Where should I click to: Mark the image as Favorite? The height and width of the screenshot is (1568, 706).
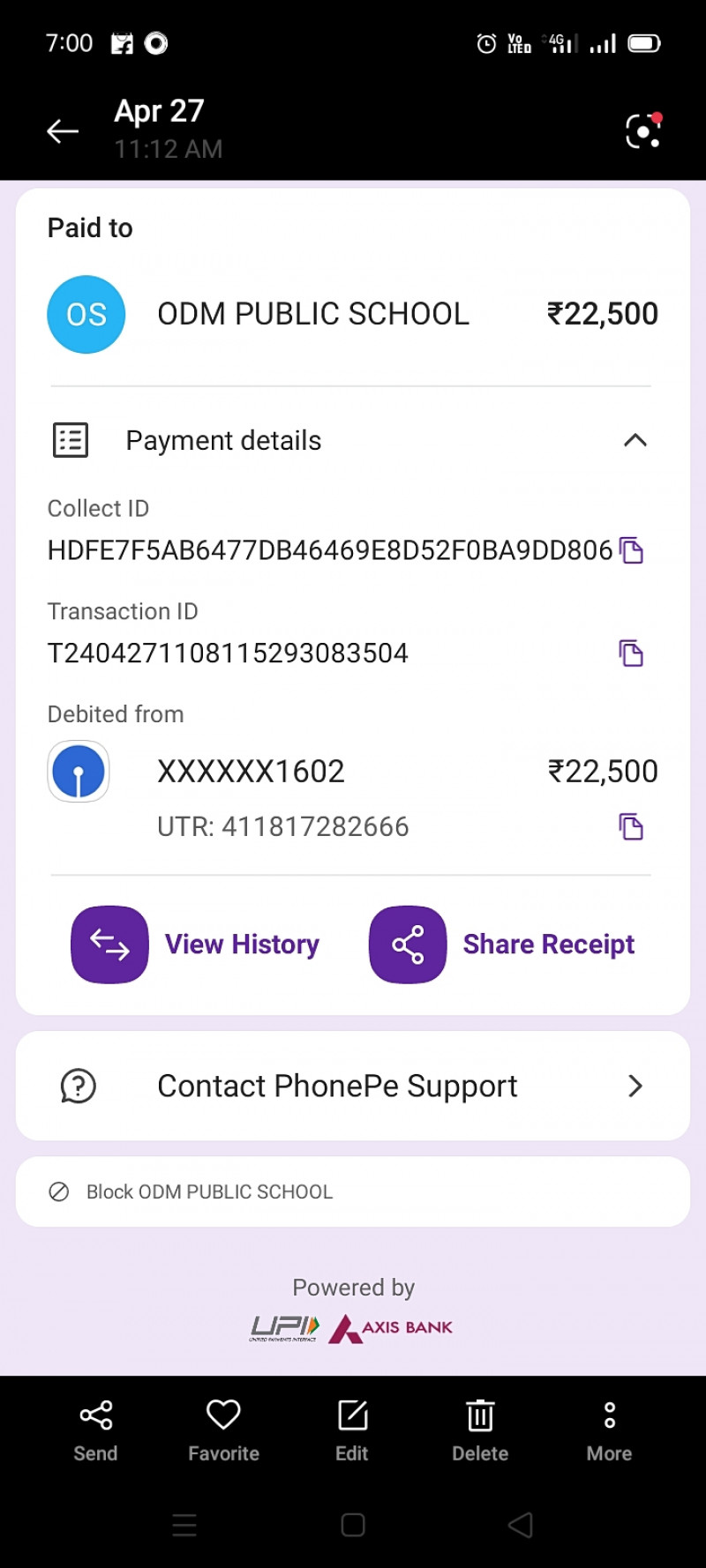pyautogui.click(x=223, y=1430)
